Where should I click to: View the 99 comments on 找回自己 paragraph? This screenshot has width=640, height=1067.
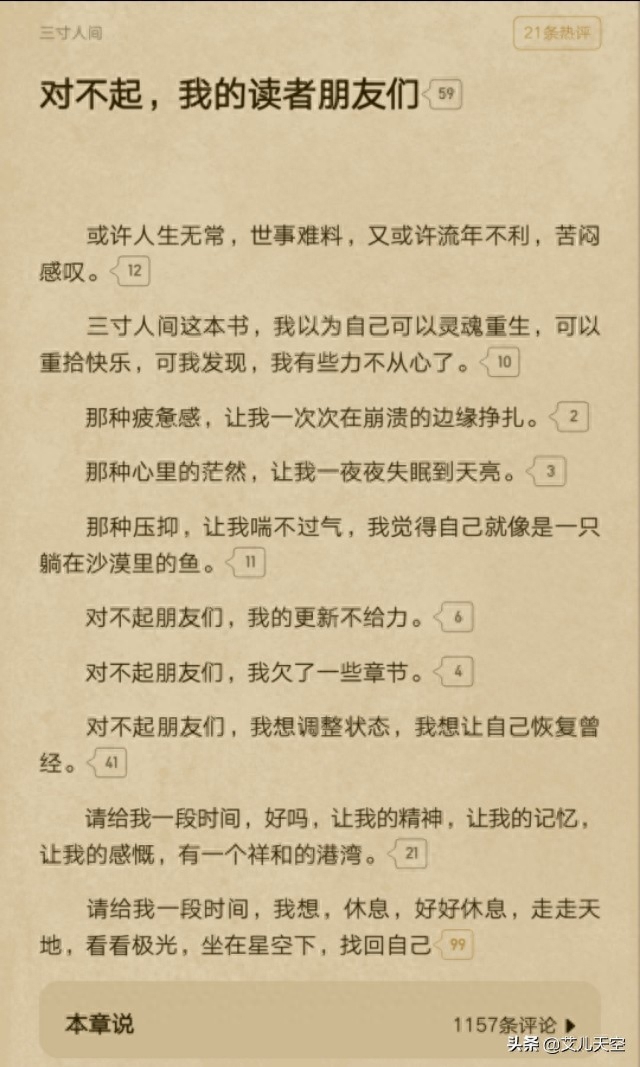click(456, 945)
